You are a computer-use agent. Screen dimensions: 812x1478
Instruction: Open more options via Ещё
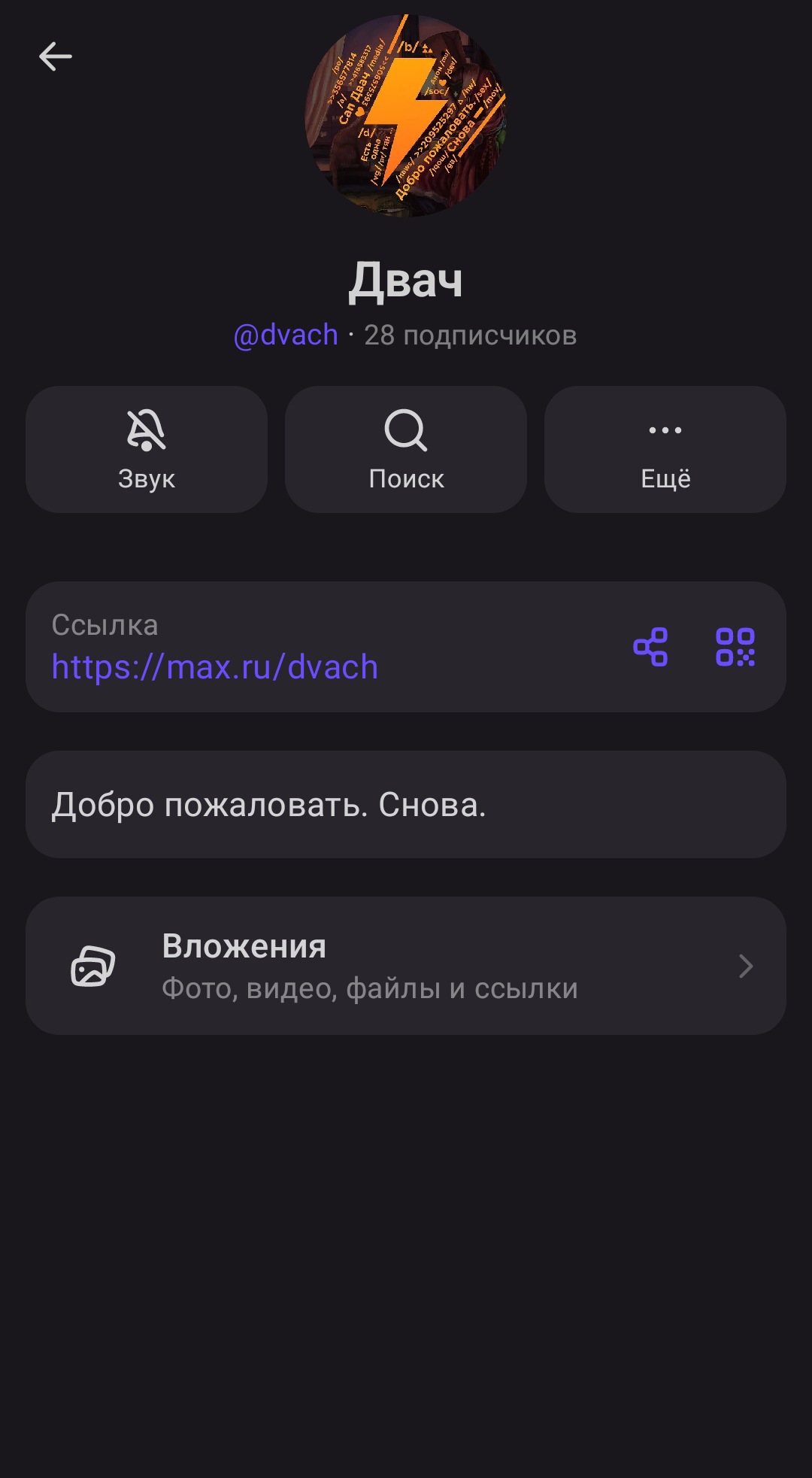tap(665, 449)
